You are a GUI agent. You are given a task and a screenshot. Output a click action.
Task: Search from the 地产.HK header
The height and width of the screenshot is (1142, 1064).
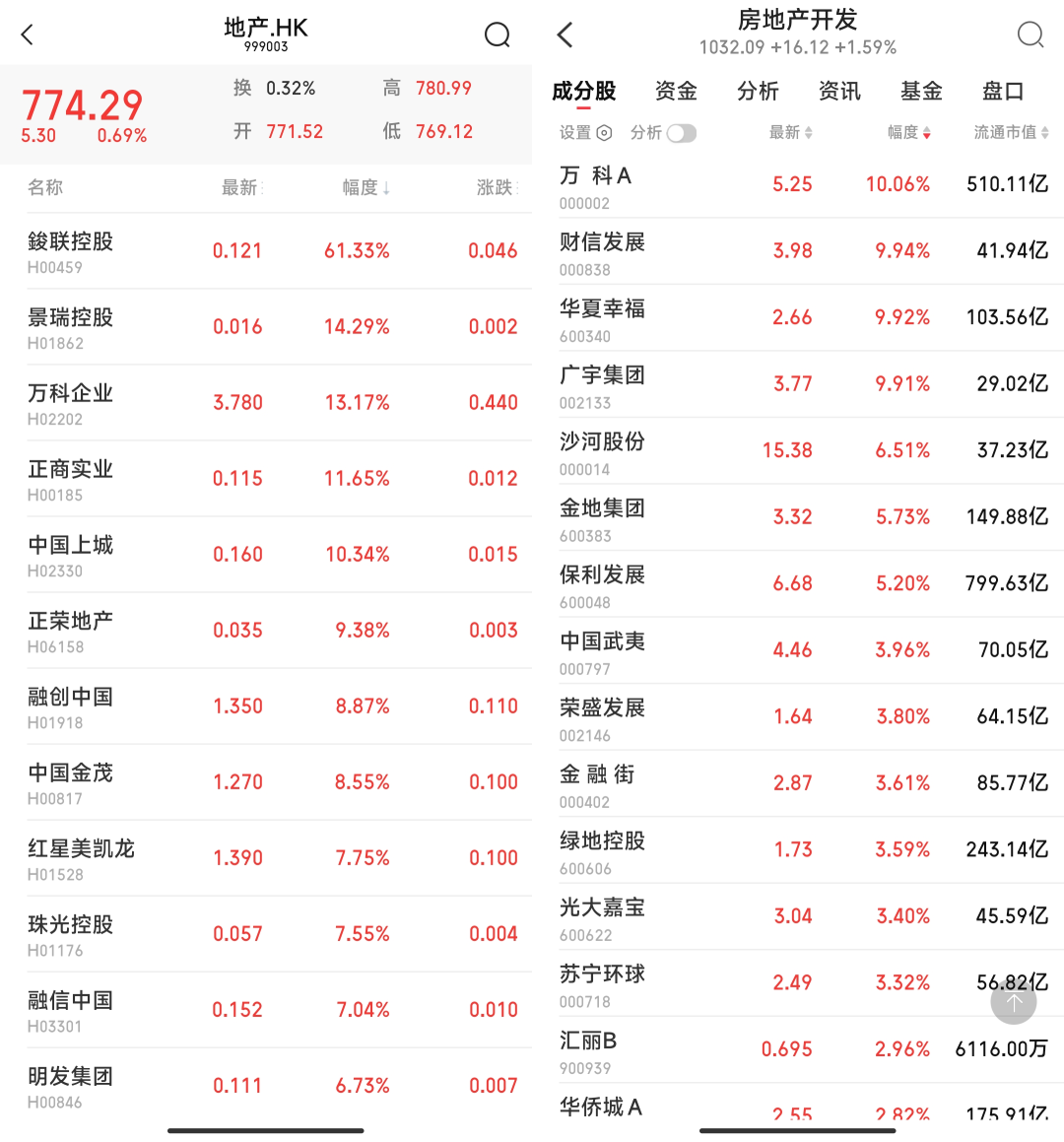pos(498,35)
